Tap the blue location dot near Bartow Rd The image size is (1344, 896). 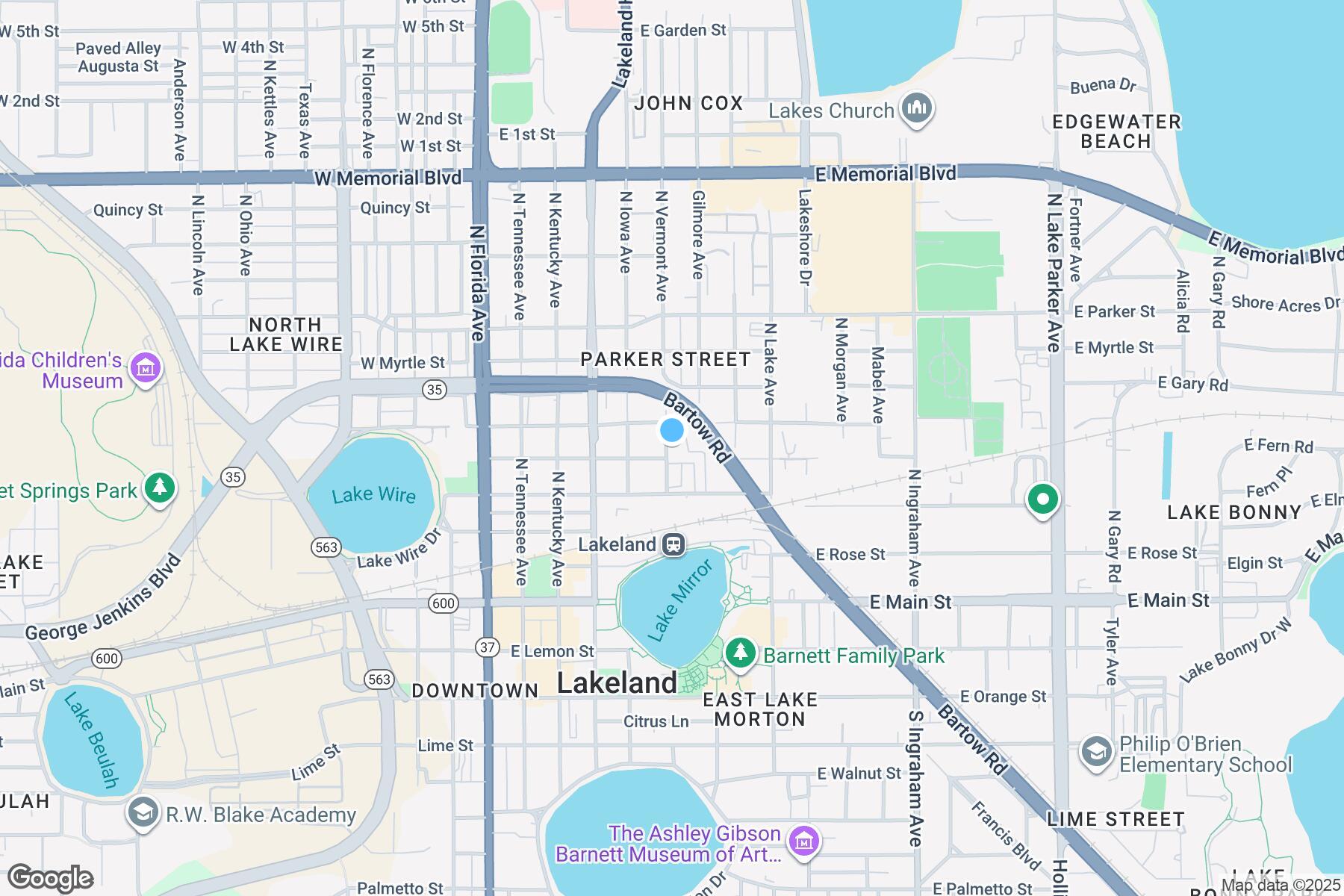click(x=672, y=430)
